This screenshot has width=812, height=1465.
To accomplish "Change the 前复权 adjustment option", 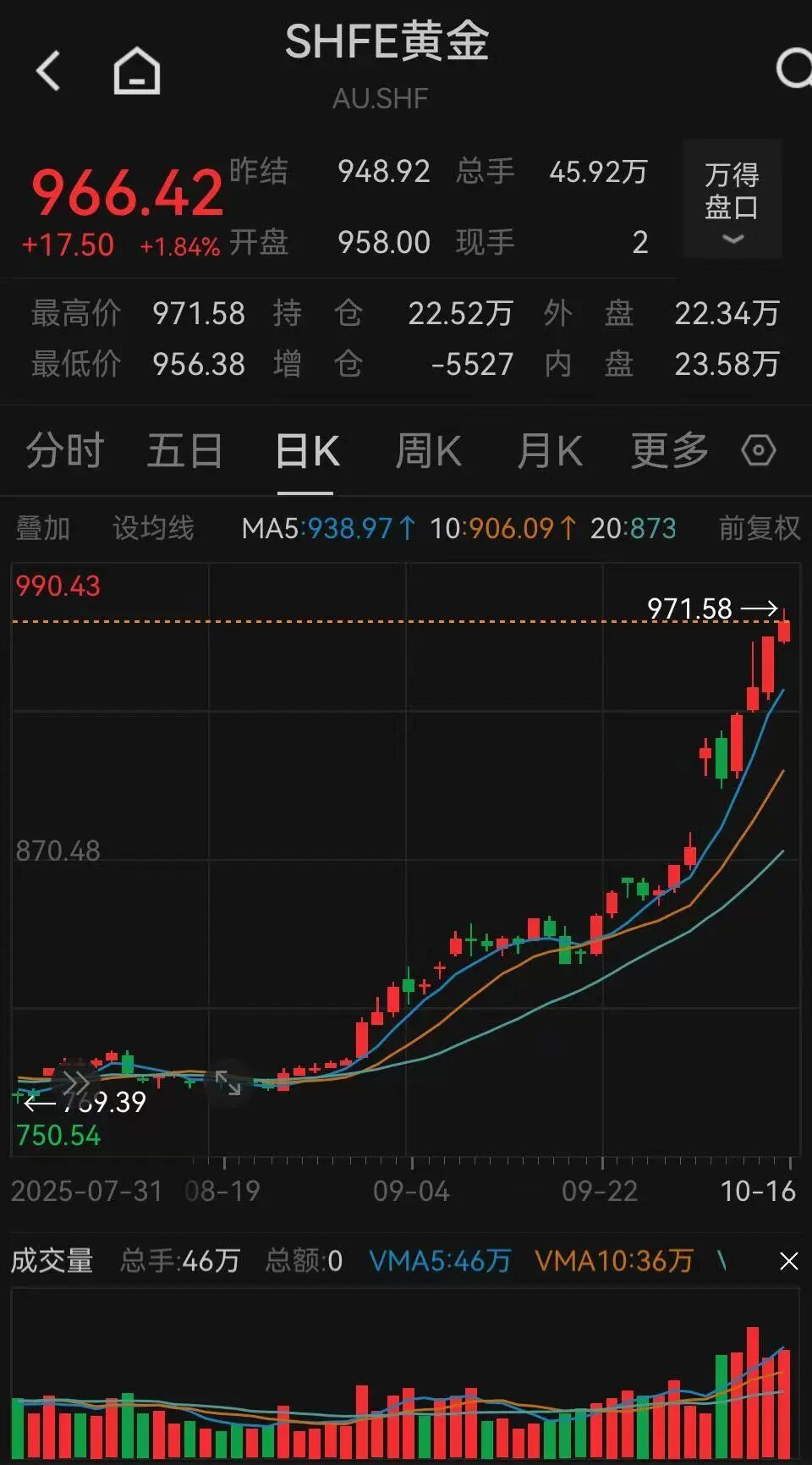I will click(759, 528).
